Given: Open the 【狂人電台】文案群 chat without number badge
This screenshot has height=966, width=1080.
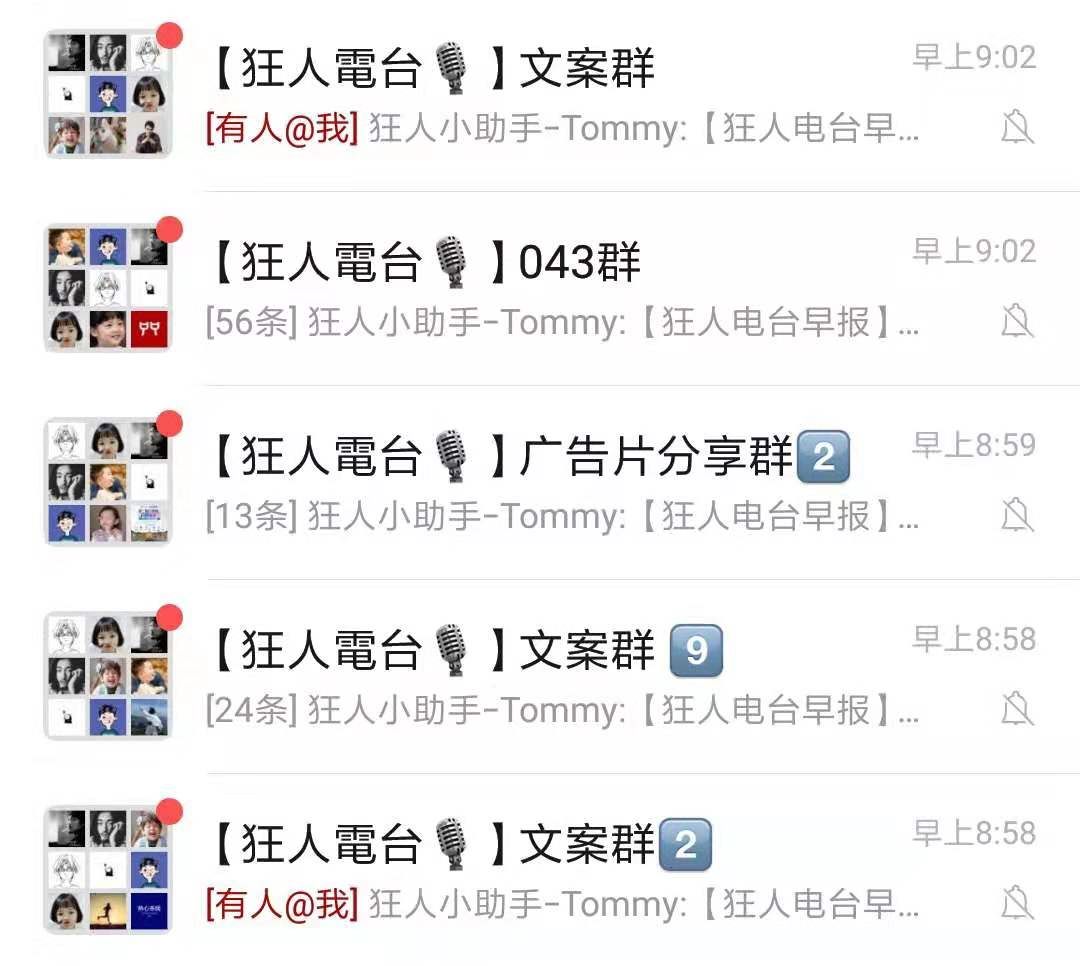Looking at the screenshot, I should pyautogui.click(x=560, y=95).
